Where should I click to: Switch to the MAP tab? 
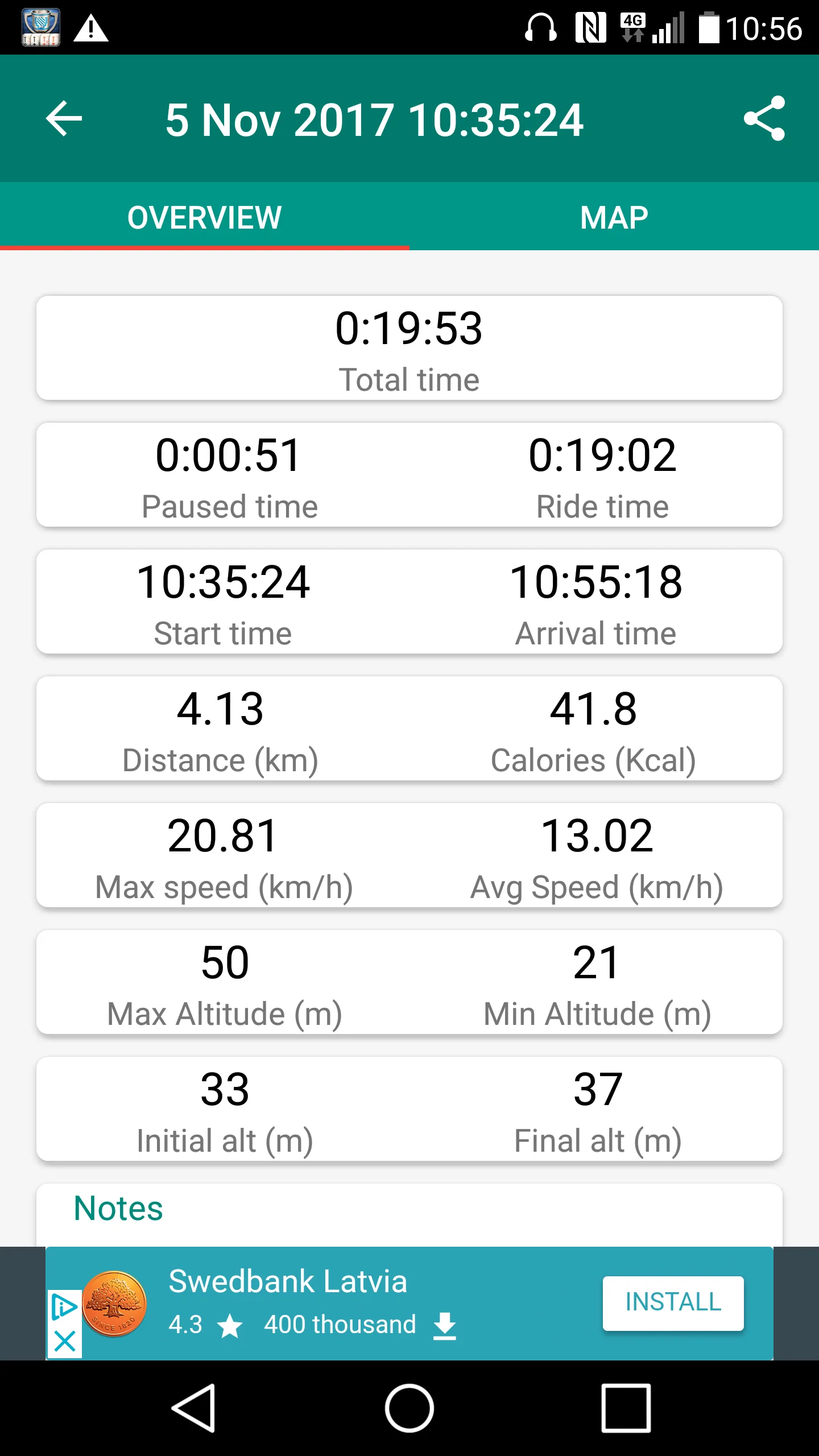click(614, 217)
